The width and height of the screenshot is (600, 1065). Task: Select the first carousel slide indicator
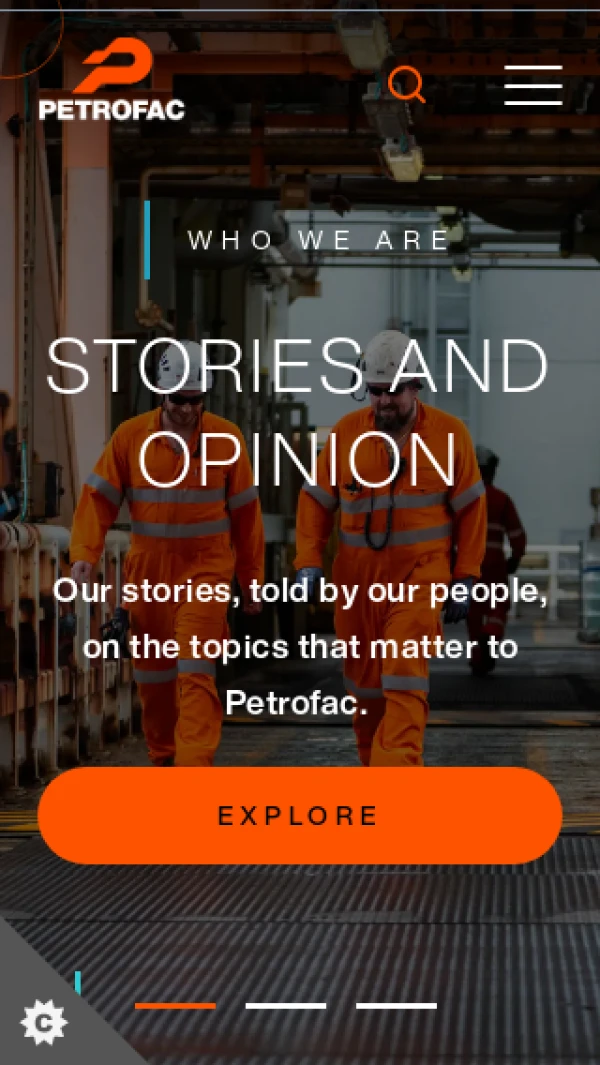click(x=175, y=1006)
